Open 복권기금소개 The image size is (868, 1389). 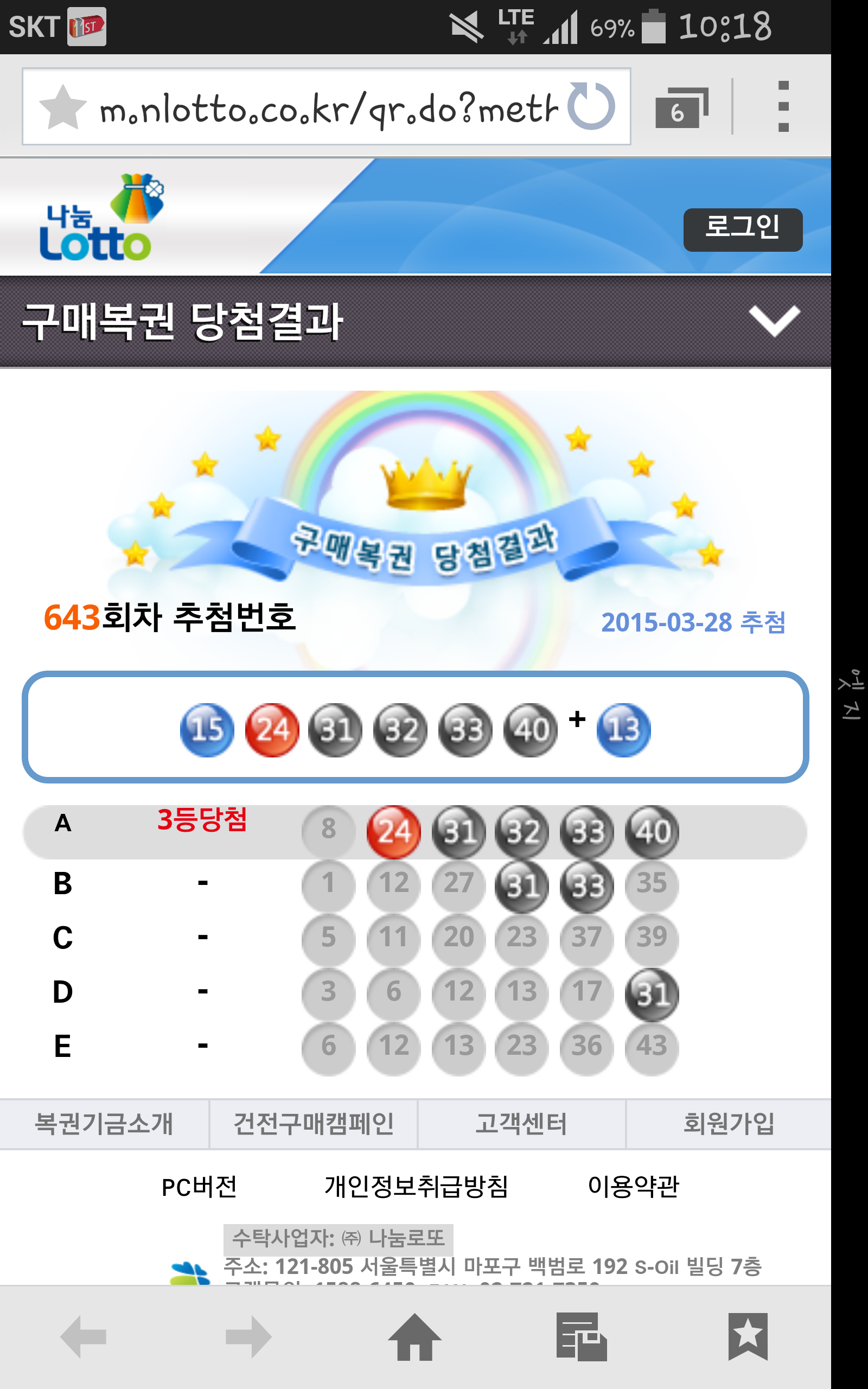[104, 1124]
